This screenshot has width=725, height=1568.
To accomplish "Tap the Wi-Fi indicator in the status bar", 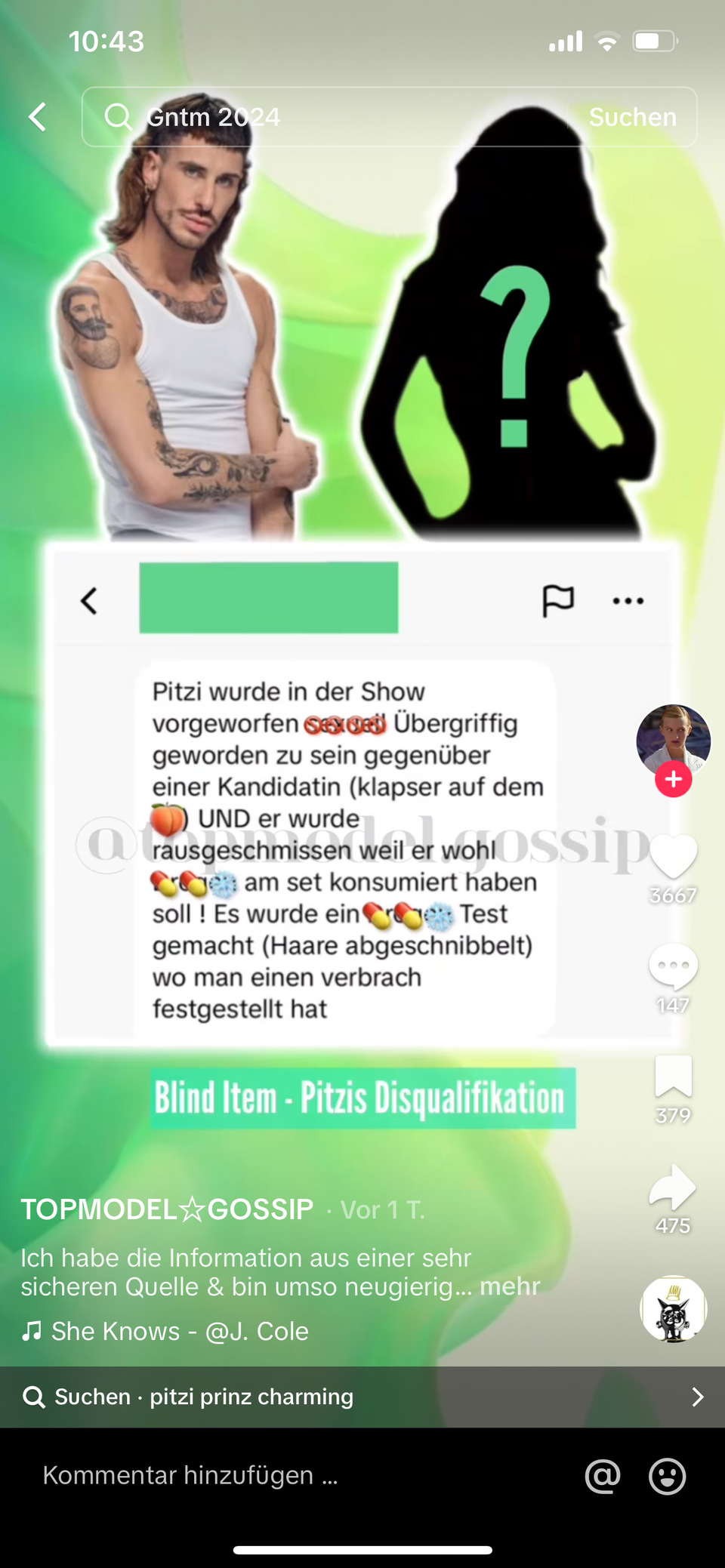I will click(609, 41).
